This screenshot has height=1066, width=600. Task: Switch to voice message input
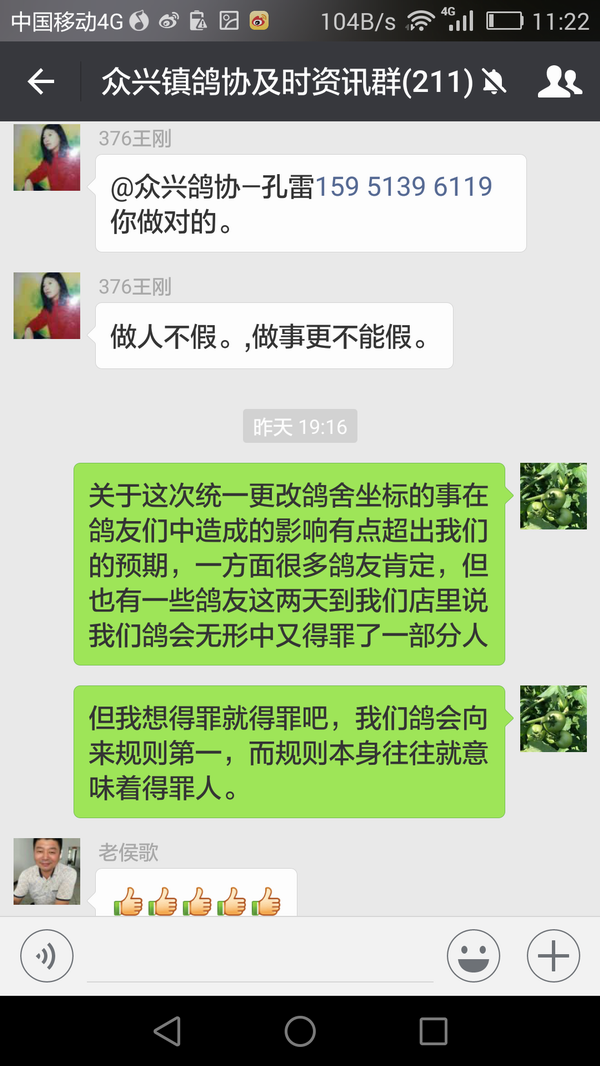(46, 956)
